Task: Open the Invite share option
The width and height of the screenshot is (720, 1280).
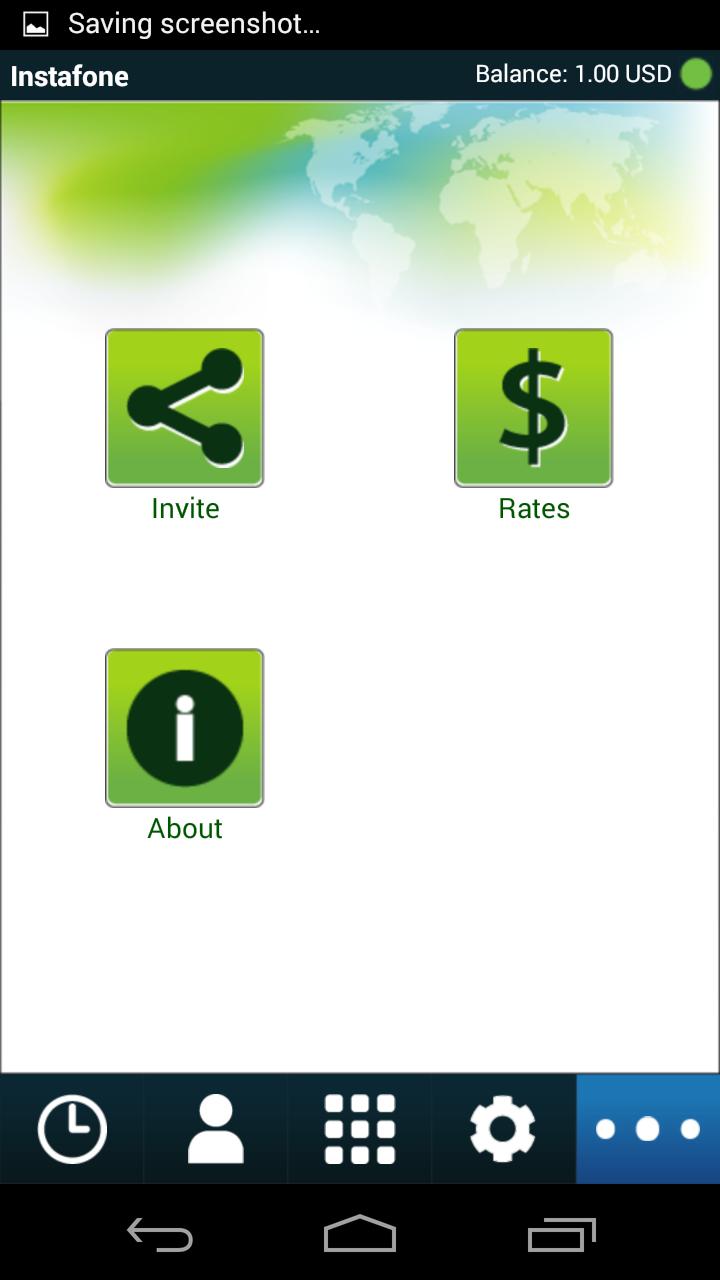Action: pyautogui.click(x=184, y=408)
